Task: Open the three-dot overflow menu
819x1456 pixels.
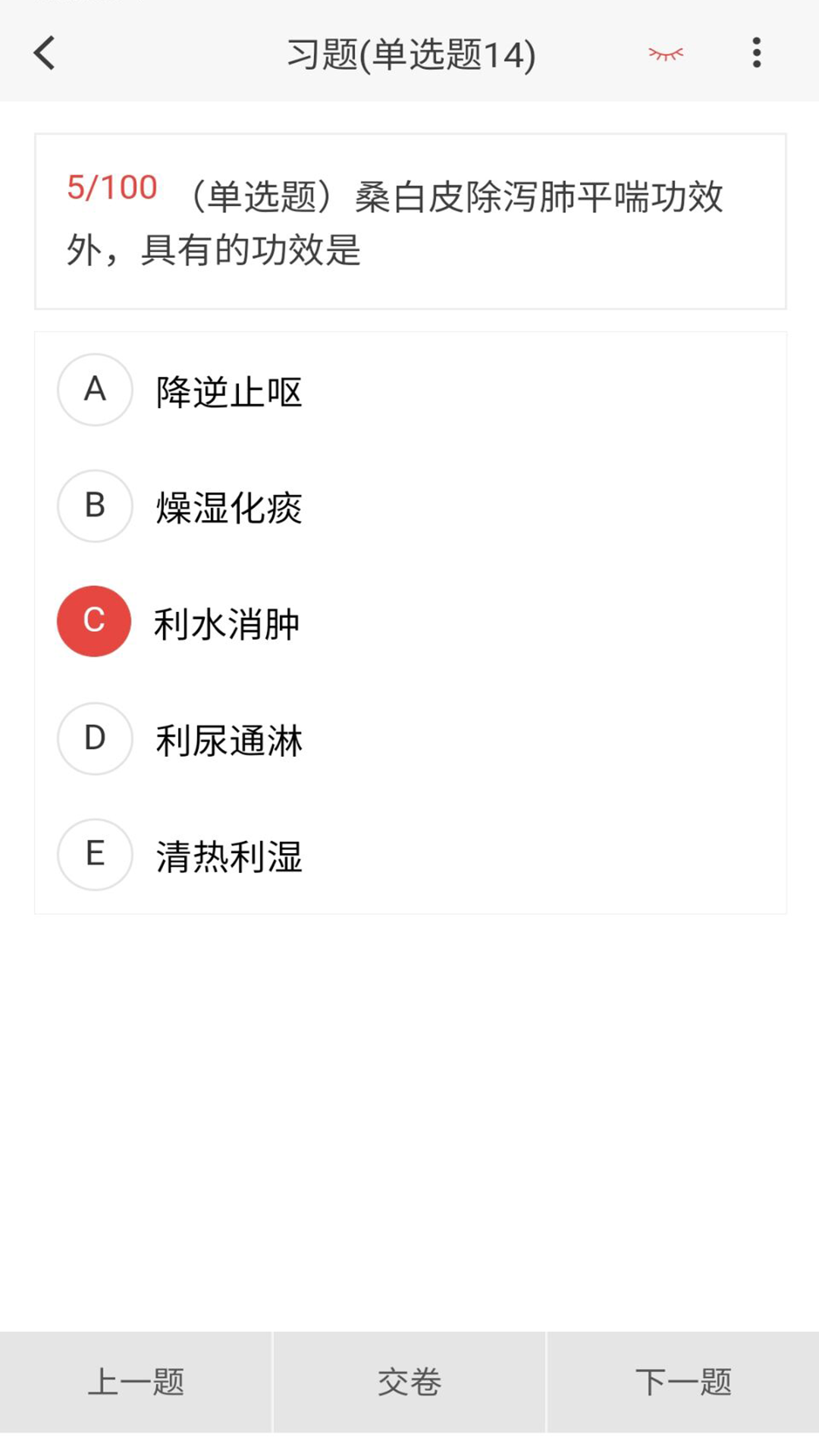Action: pos(756,53)
